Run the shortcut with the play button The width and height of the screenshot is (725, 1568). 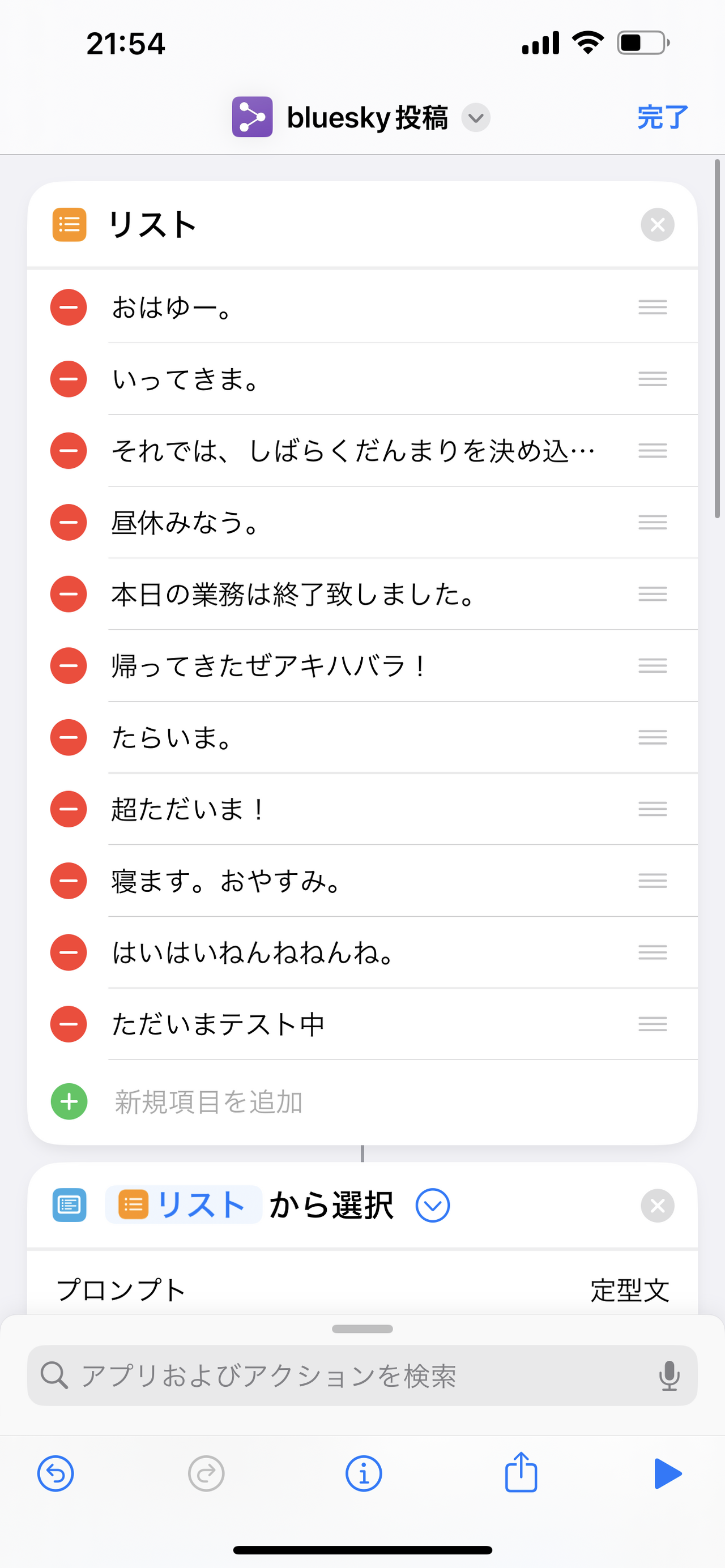click(x=668, y=1473)
